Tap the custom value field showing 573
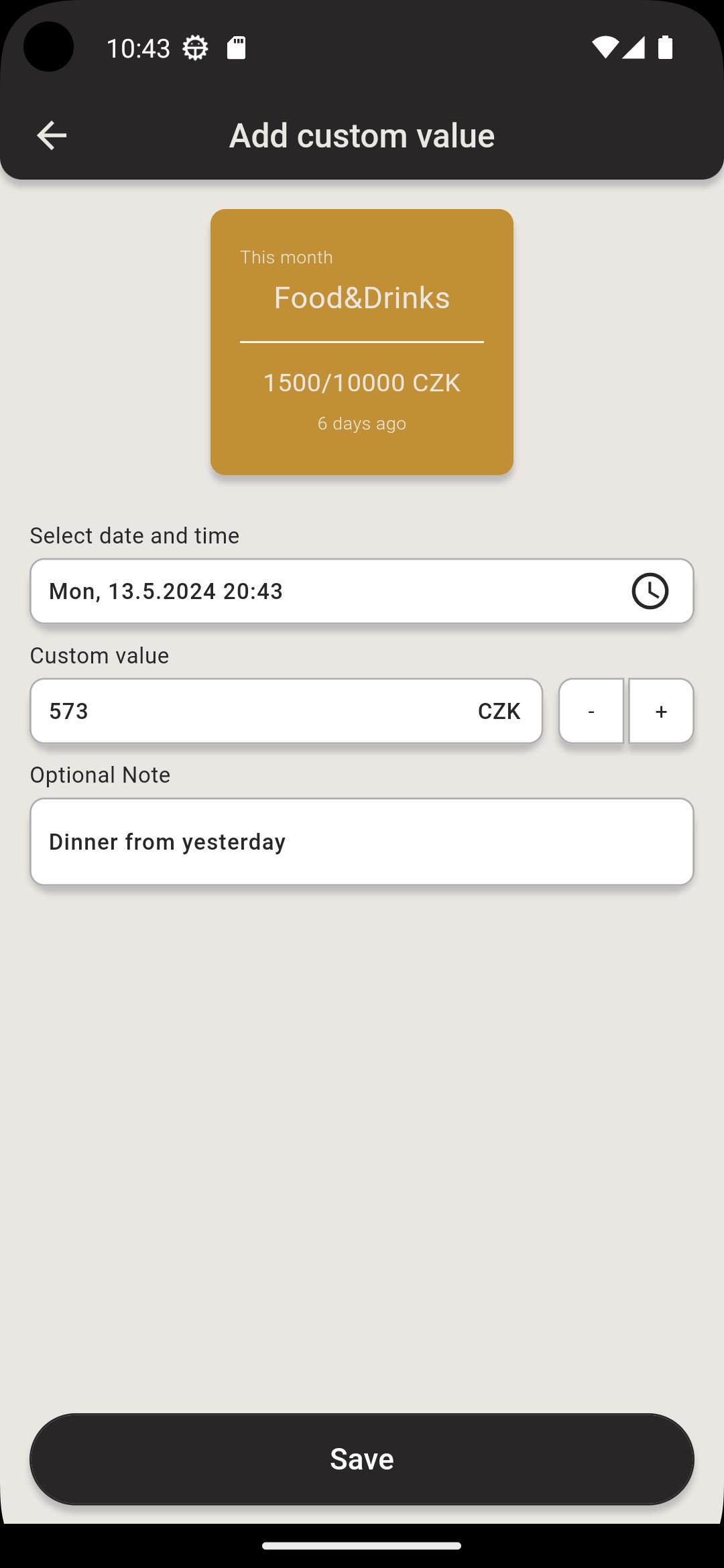The image size is (724, 1568). pos(286,711)
